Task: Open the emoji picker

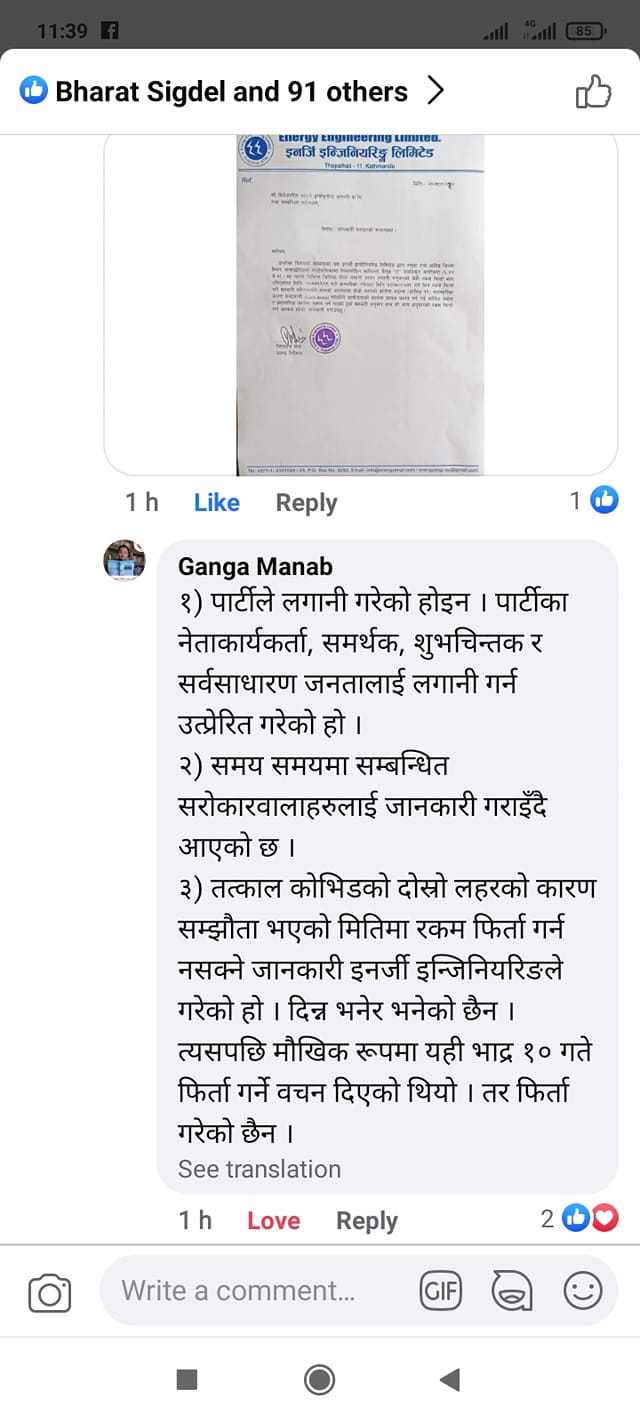Action: click(583, 1291)
